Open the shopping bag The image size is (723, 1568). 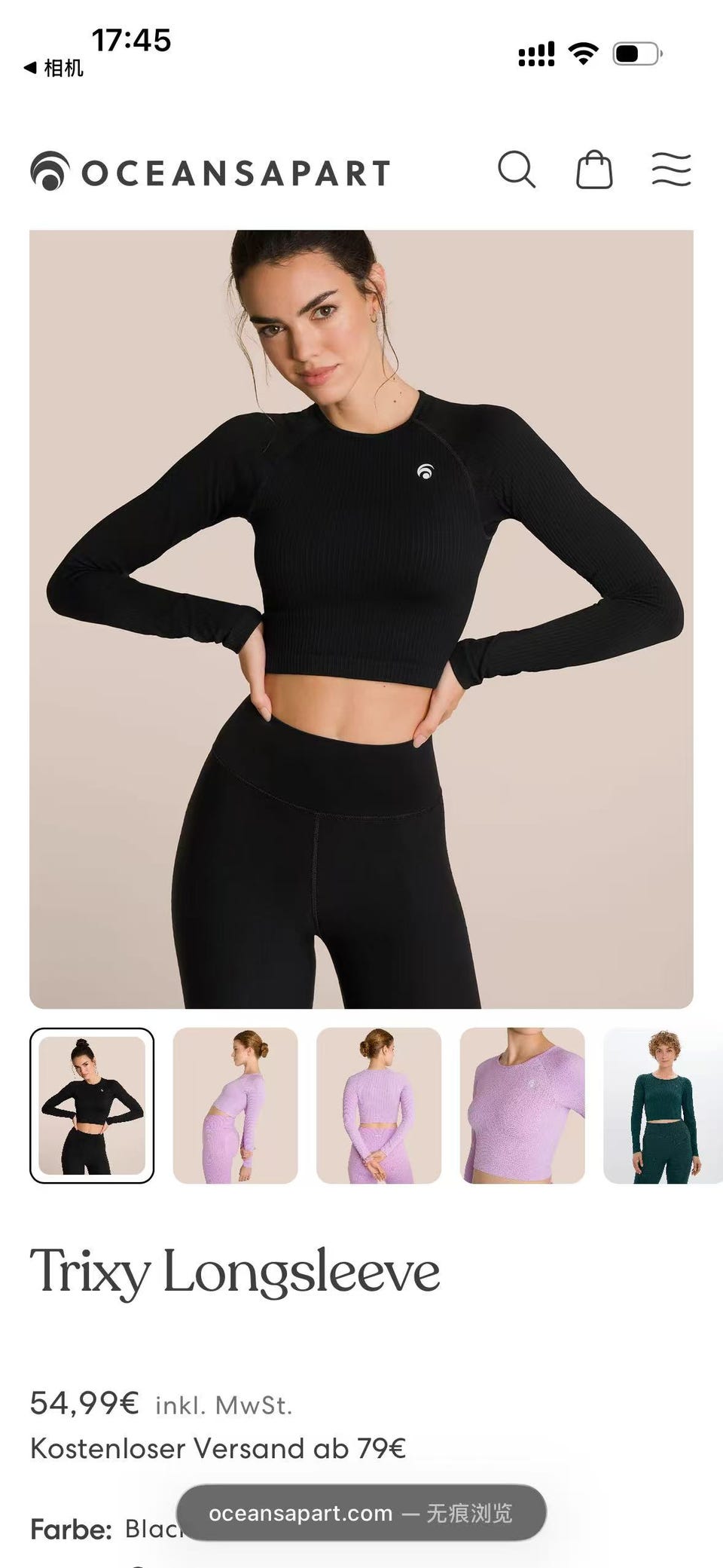click(594, 170)
